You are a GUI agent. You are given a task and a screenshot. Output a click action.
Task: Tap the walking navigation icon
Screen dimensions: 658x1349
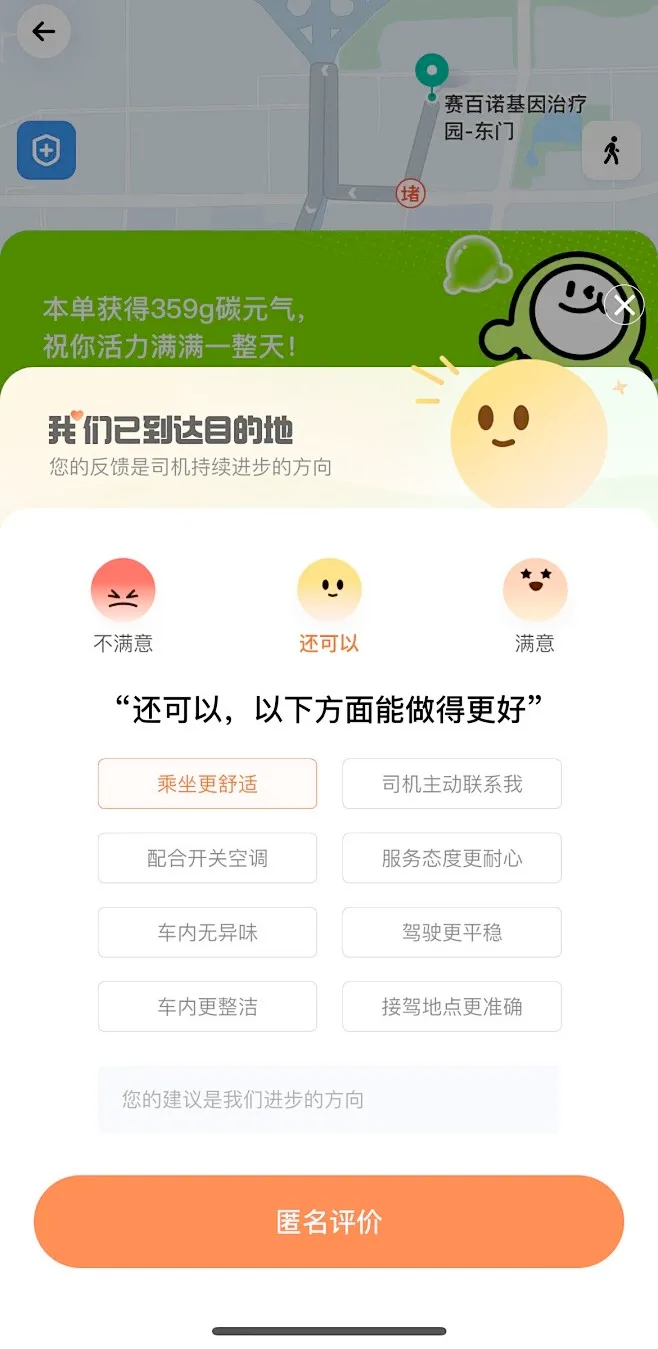tap(611, 151)
